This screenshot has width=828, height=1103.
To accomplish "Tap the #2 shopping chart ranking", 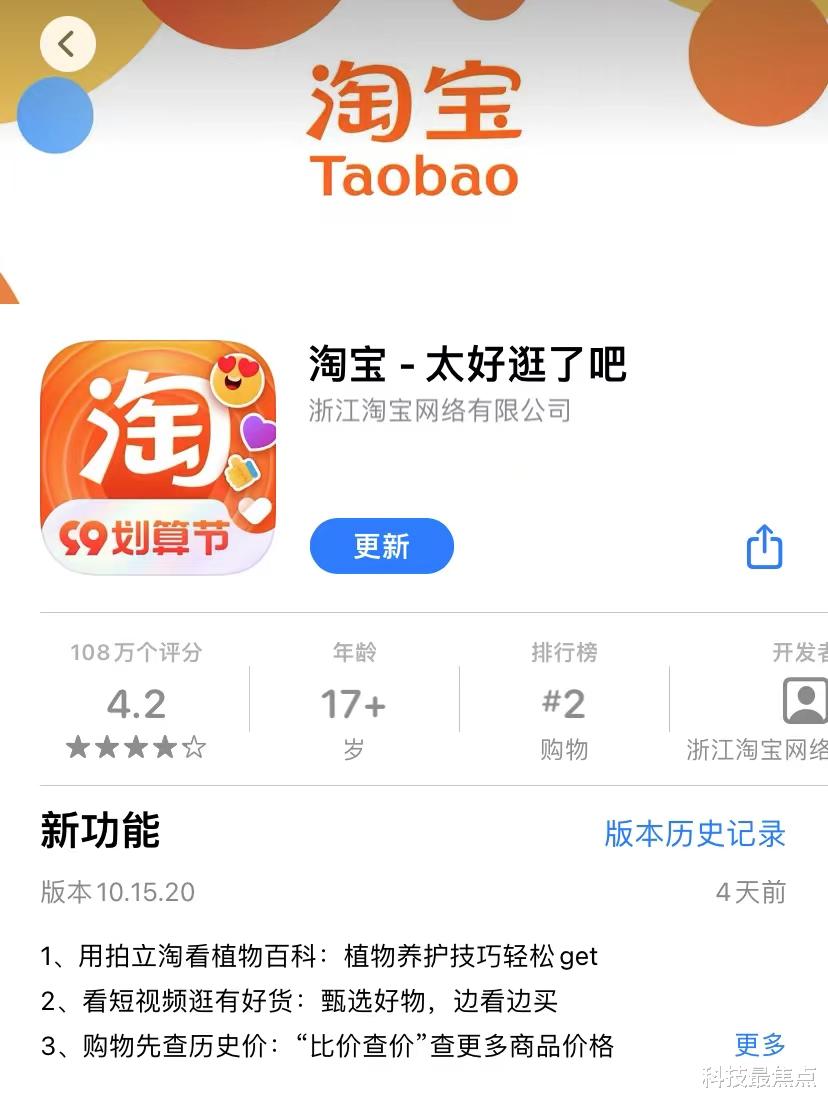I will tap(565, 705).
